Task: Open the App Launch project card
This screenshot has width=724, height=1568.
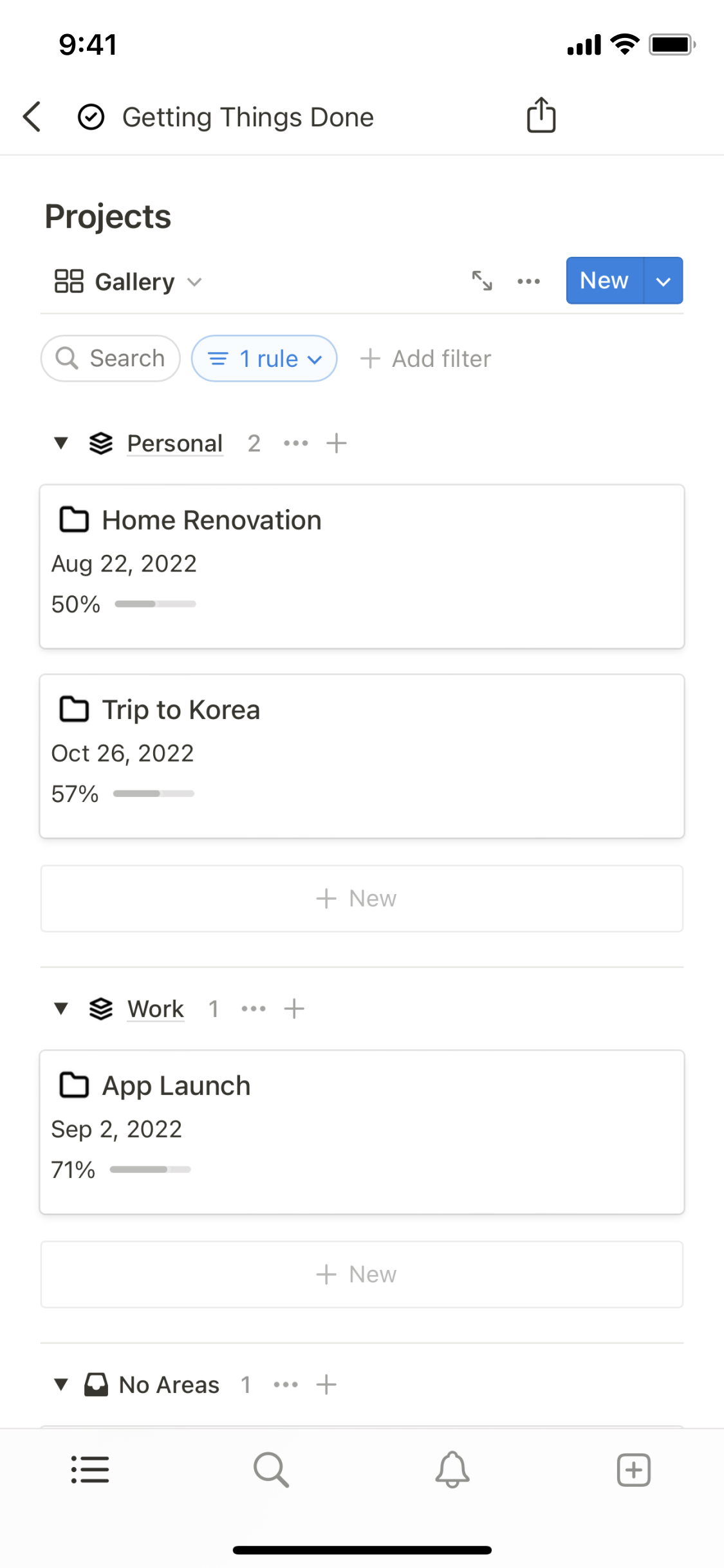Action: coord(362,1132)
